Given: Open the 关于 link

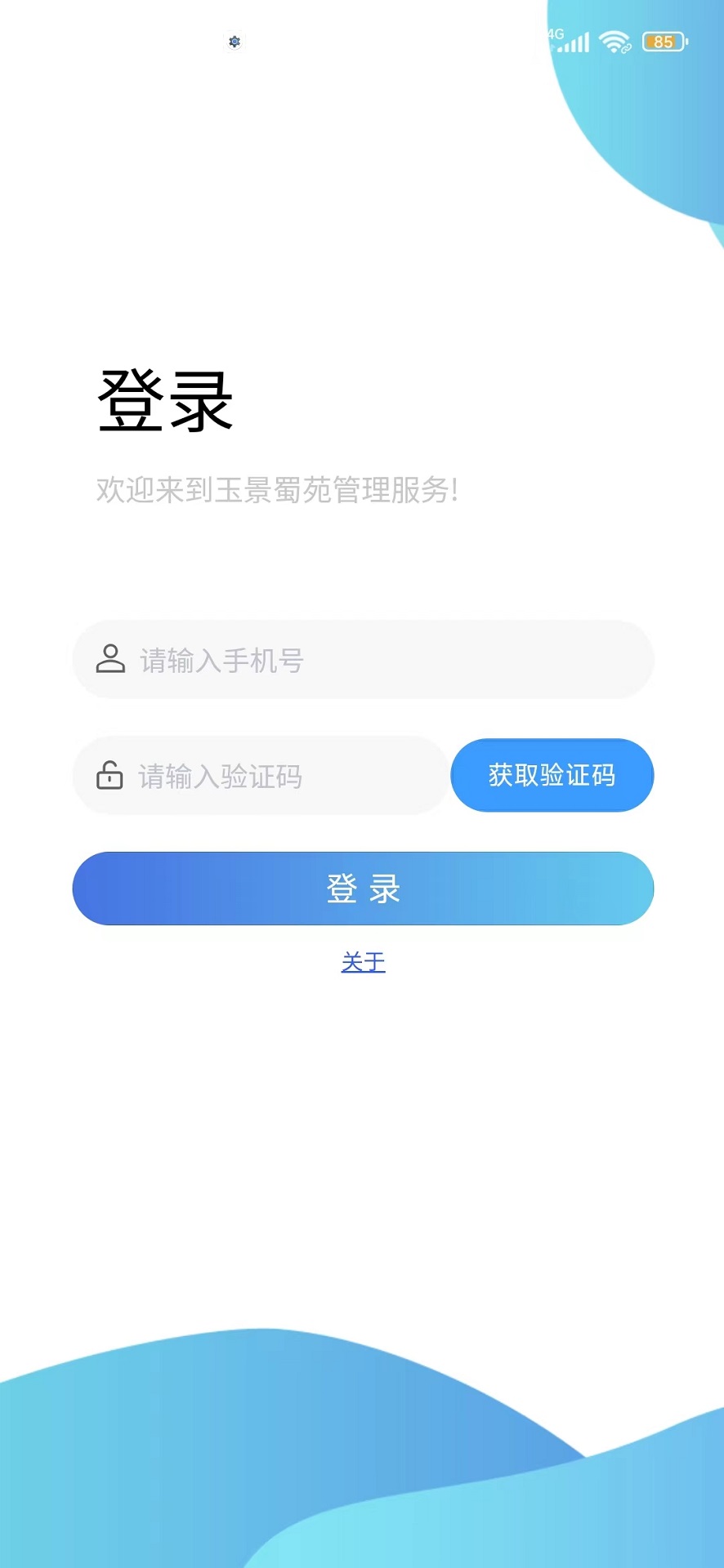Looking at the screenshot, I should click(x=363, y=963).
